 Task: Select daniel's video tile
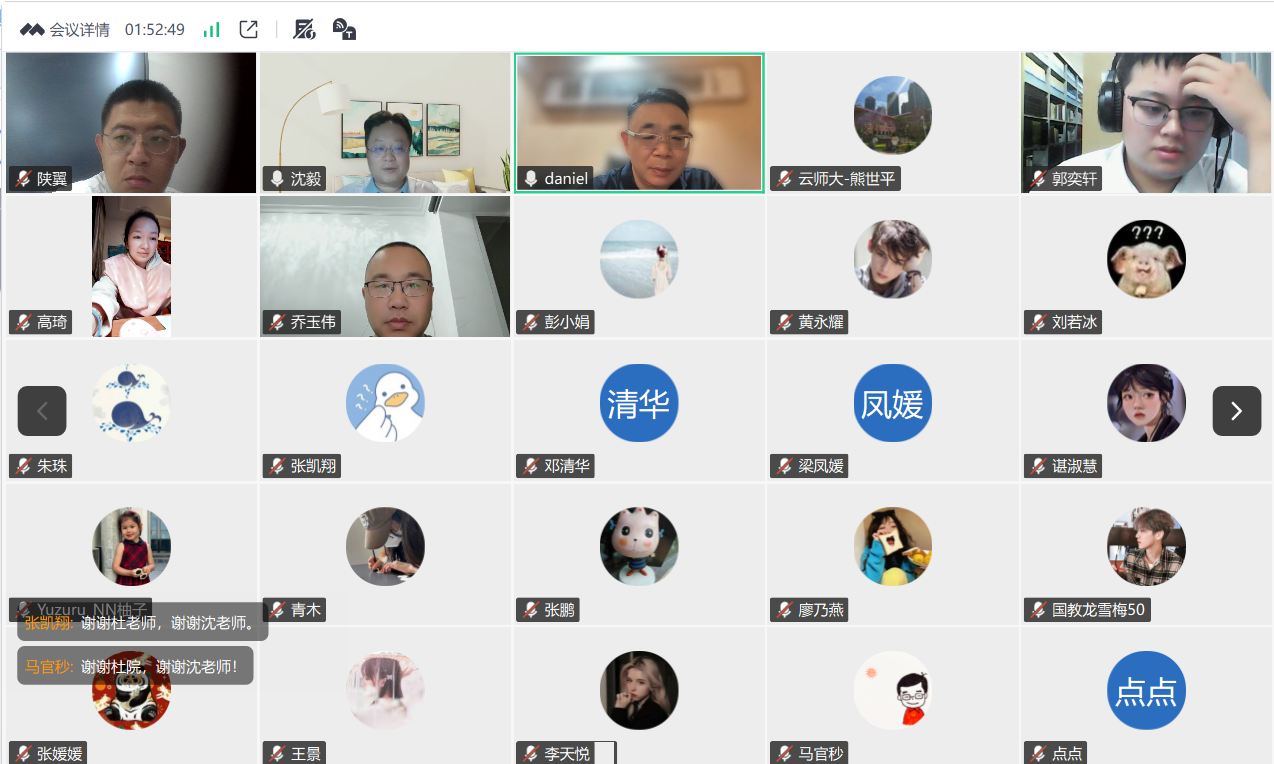coord(639,122)
